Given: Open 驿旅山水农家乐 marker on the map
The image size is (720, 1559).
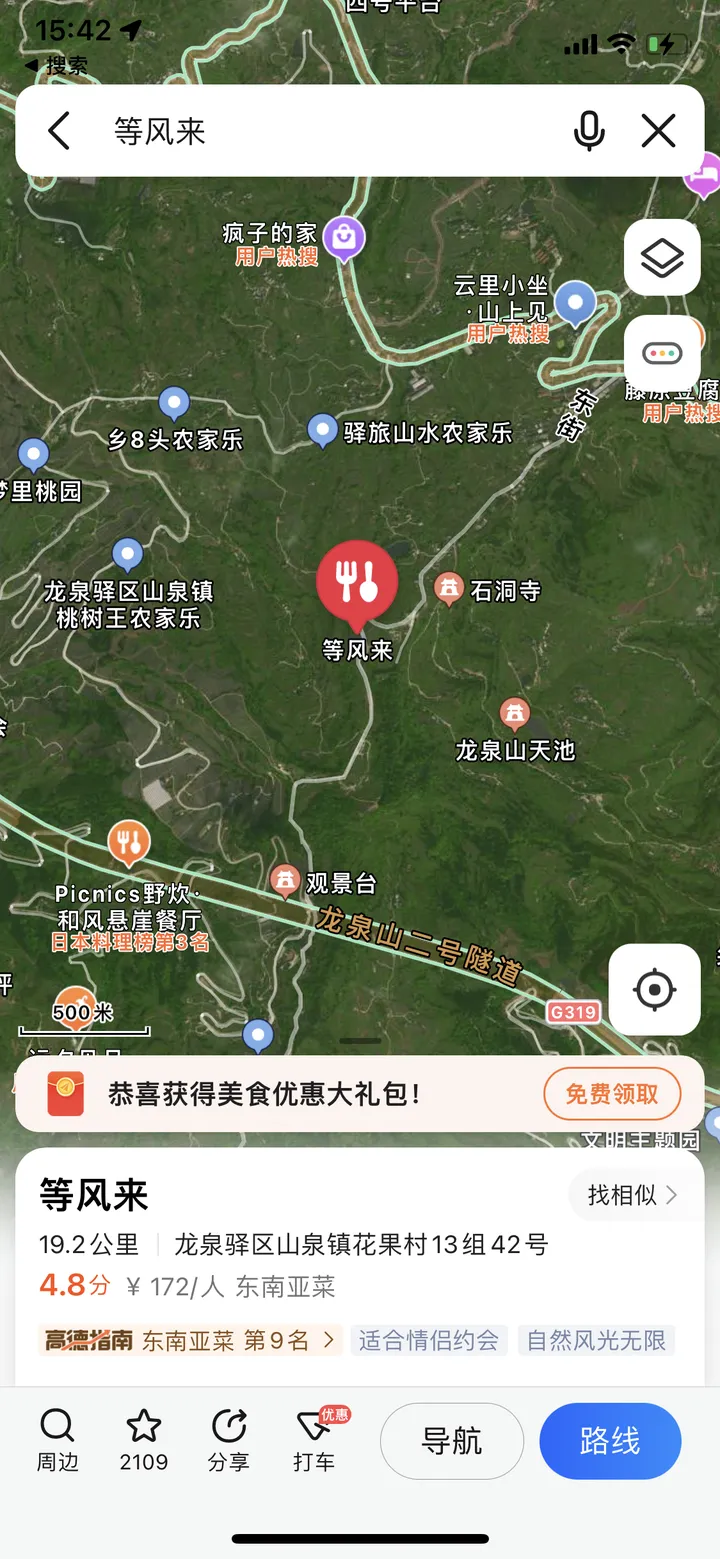Looking at the screenshot, I should (322, 430).
